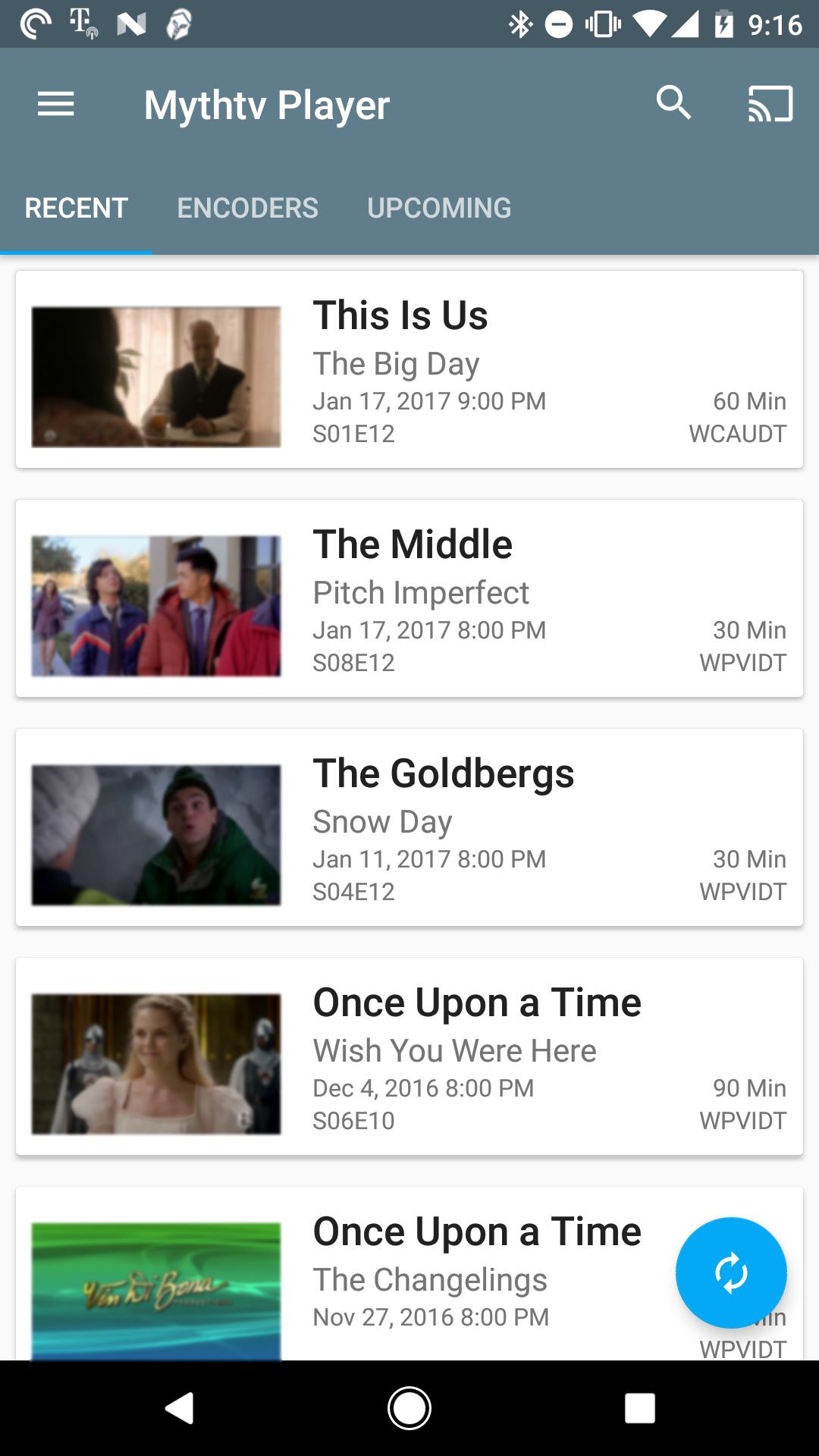Tap the cast to device icon

[770, 104]
